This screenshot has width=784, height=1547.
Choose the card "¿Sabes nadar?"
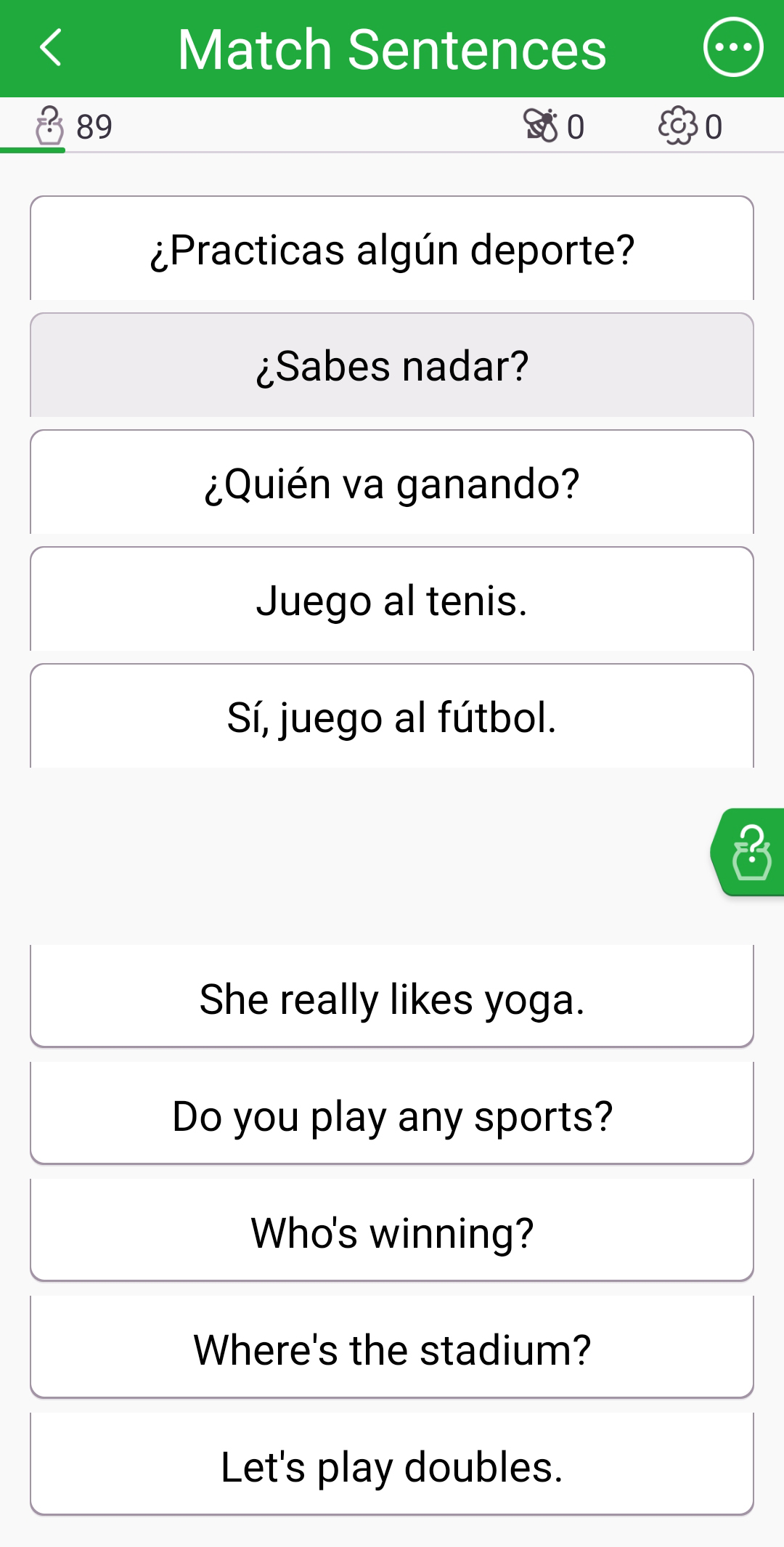(392, 365)
